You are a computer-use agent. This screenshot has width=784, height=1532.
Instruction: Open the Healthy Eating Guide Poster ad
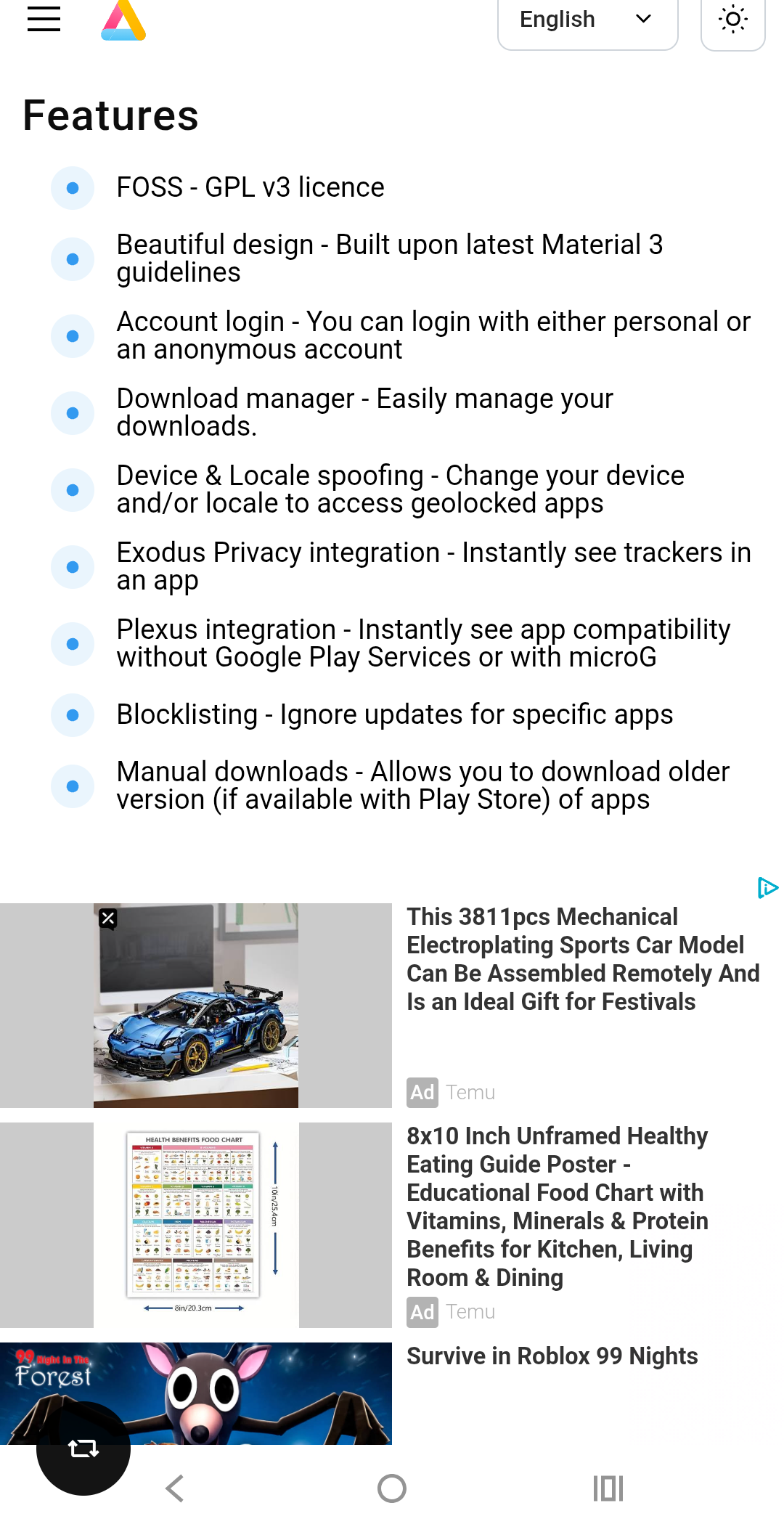(557, 1206)
